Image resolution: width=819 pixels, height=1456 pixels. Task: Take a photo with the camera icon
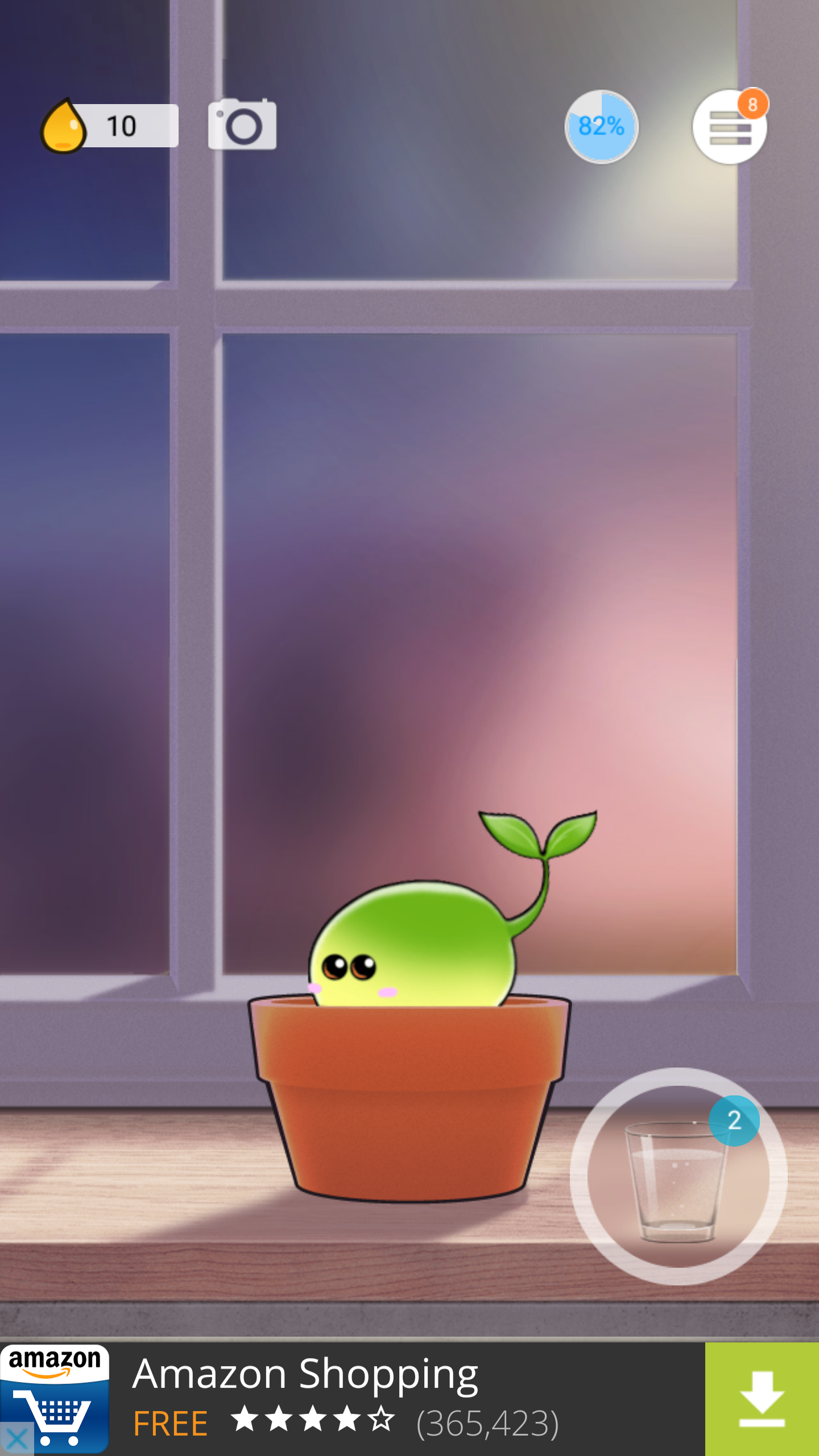(x=242, y=125)
